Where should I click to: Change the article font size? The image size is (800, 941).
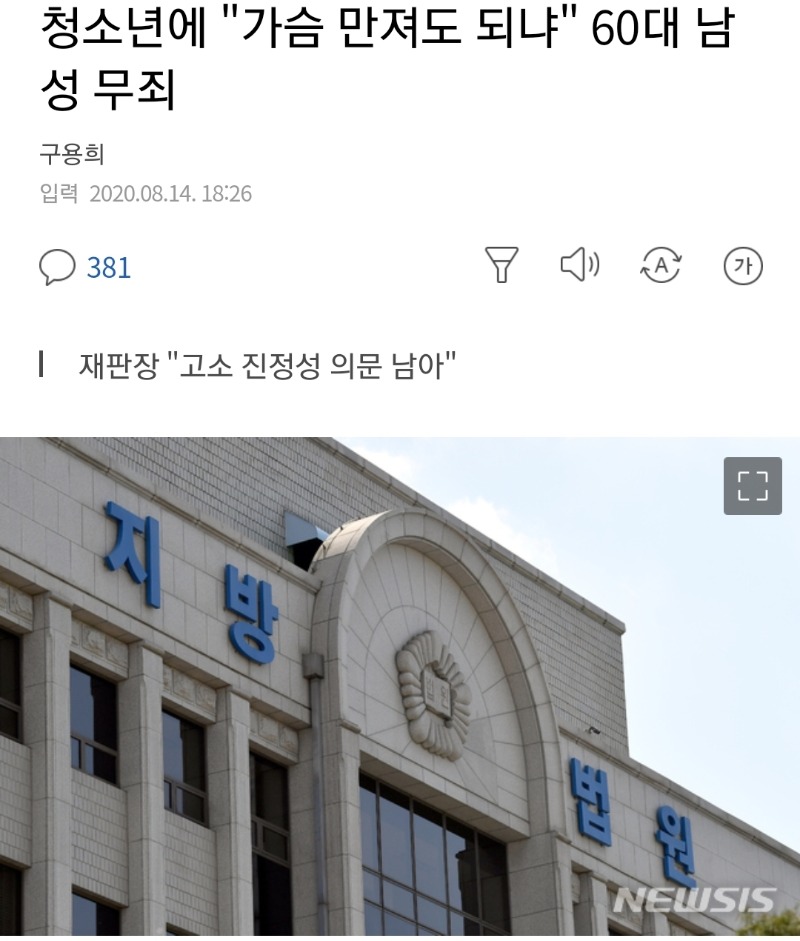[742, 266]
